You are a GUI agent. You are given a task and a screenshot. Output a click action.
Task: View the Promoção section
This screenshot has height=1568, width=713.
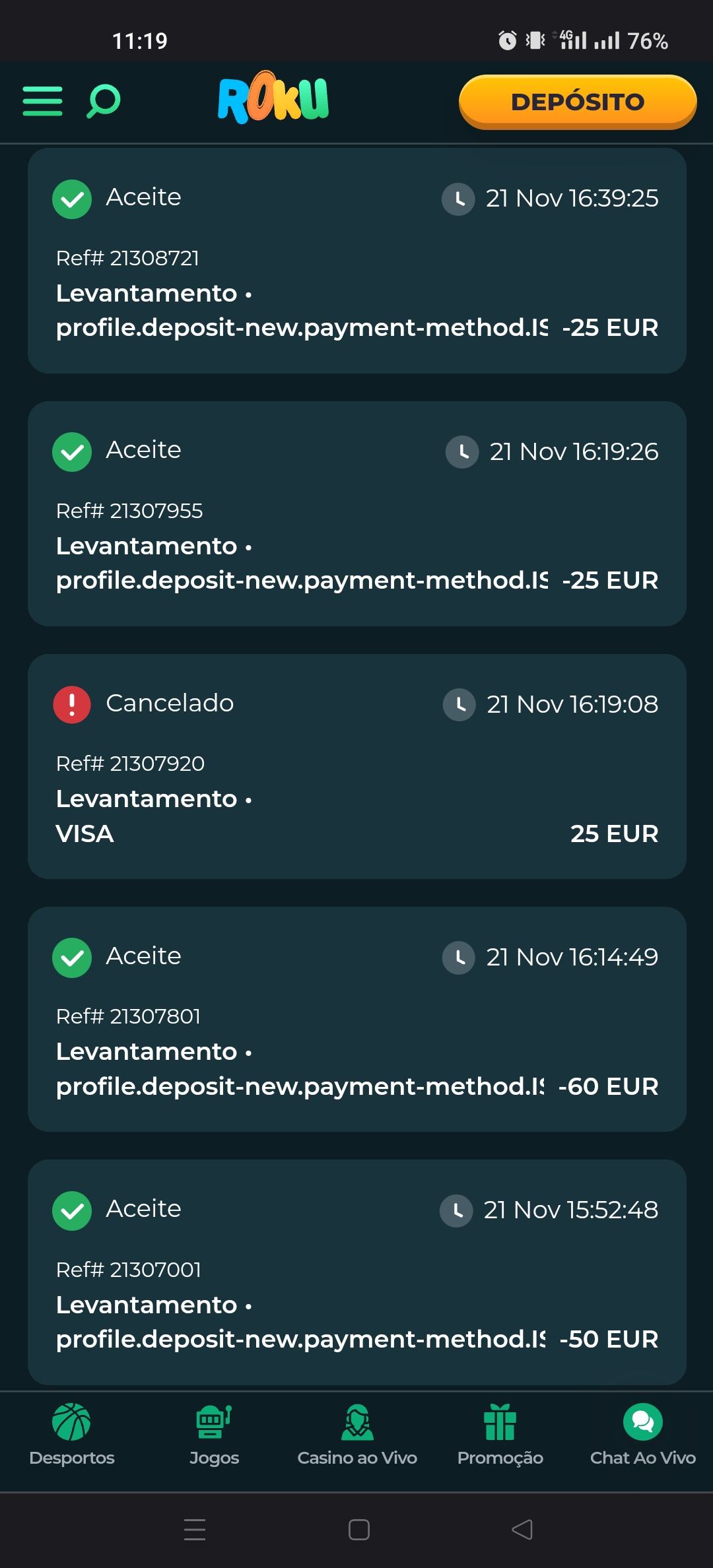click(500, 1433)
